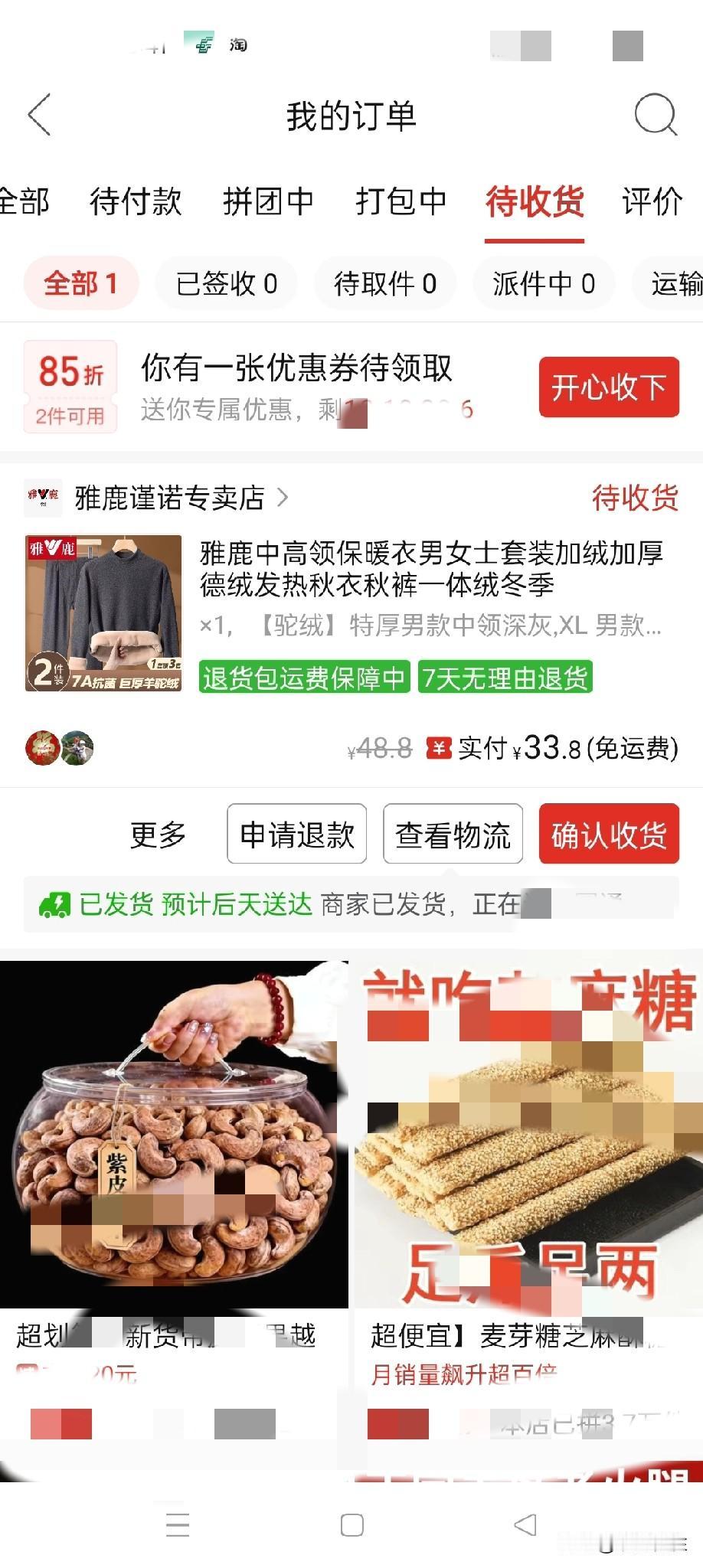
Task: Switch to the 待付款 tab
Action: pyautogui.click(x=134, y=202)
